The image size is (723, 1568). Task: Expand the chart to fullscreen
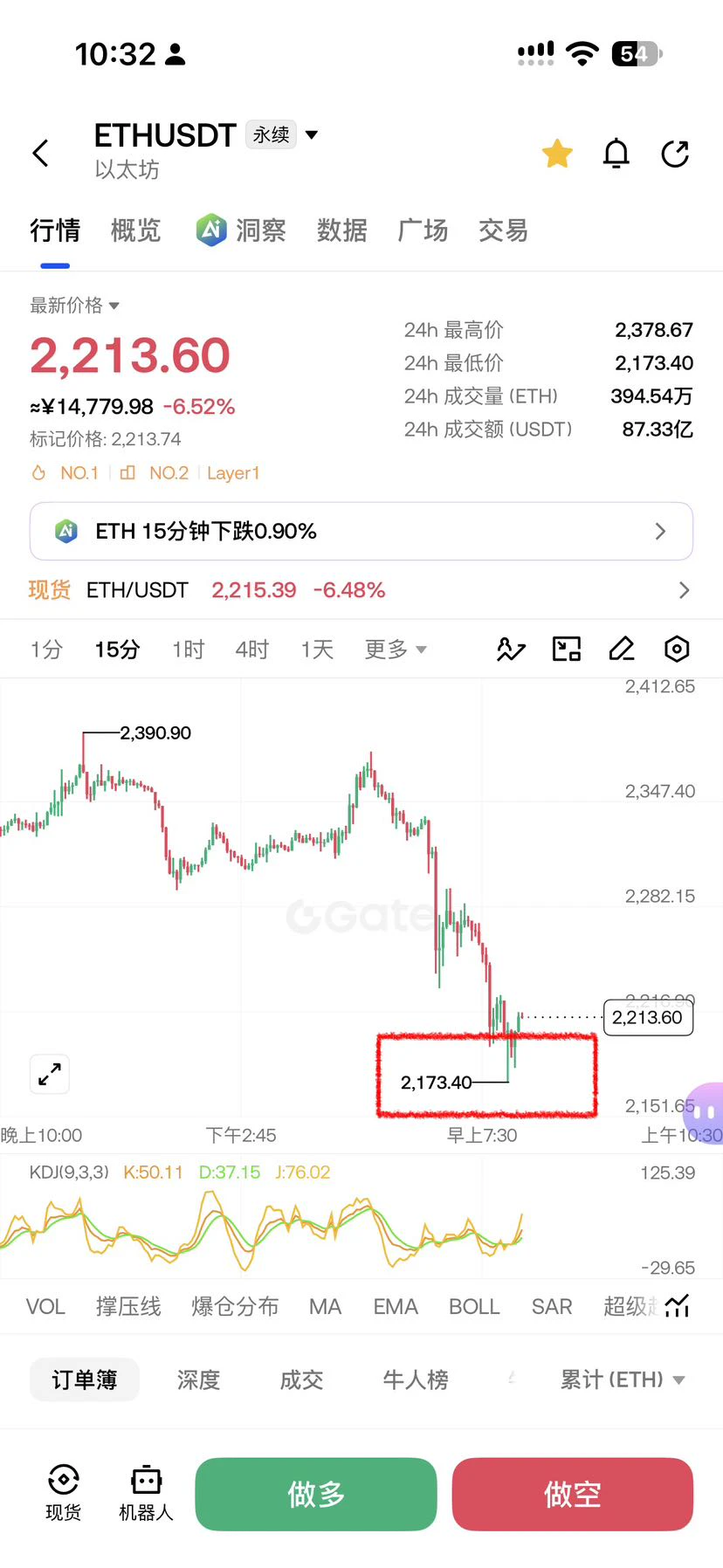(x=50, y=1074)
